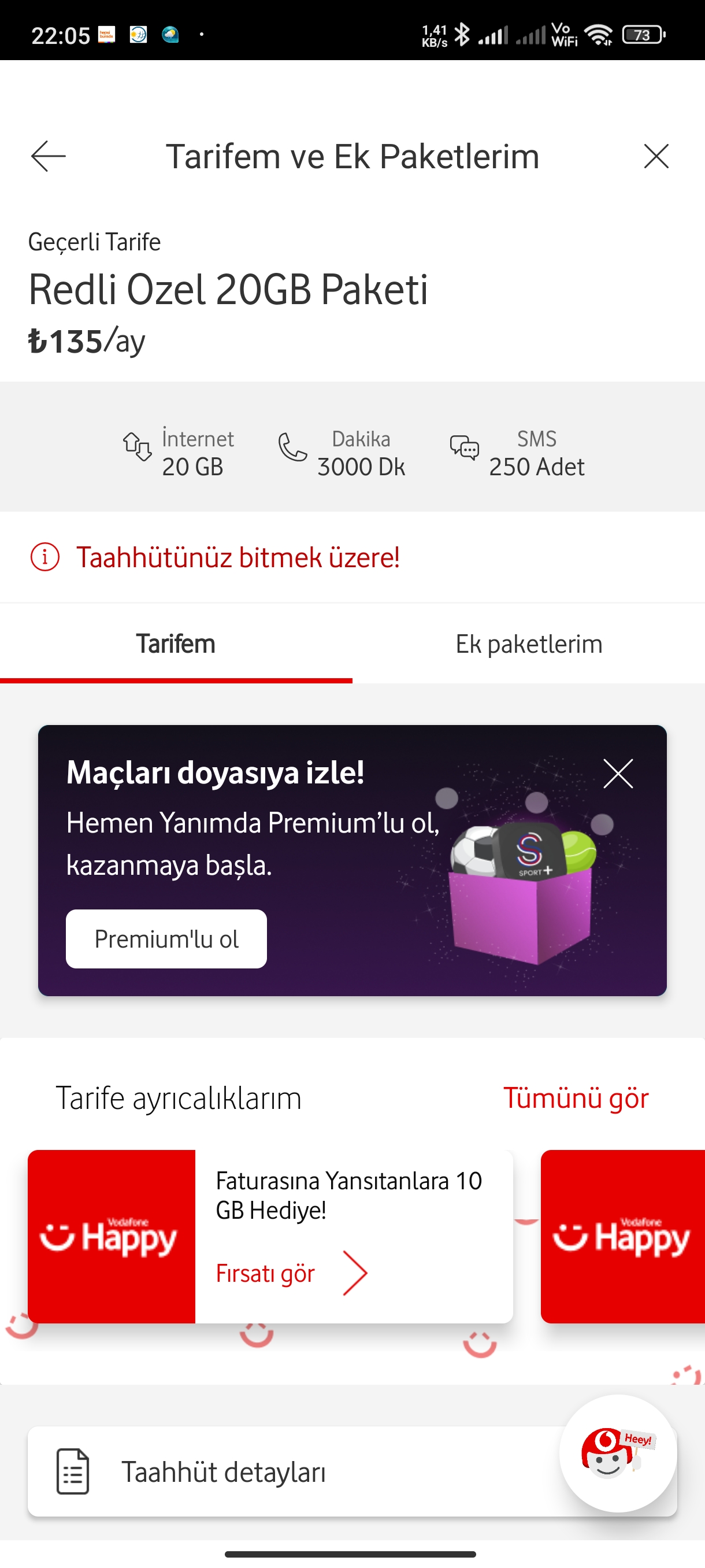Open the commitment ending warning info
This screenshot has height=1568, width=705.
pyautogui.click(x=216, y=557)
